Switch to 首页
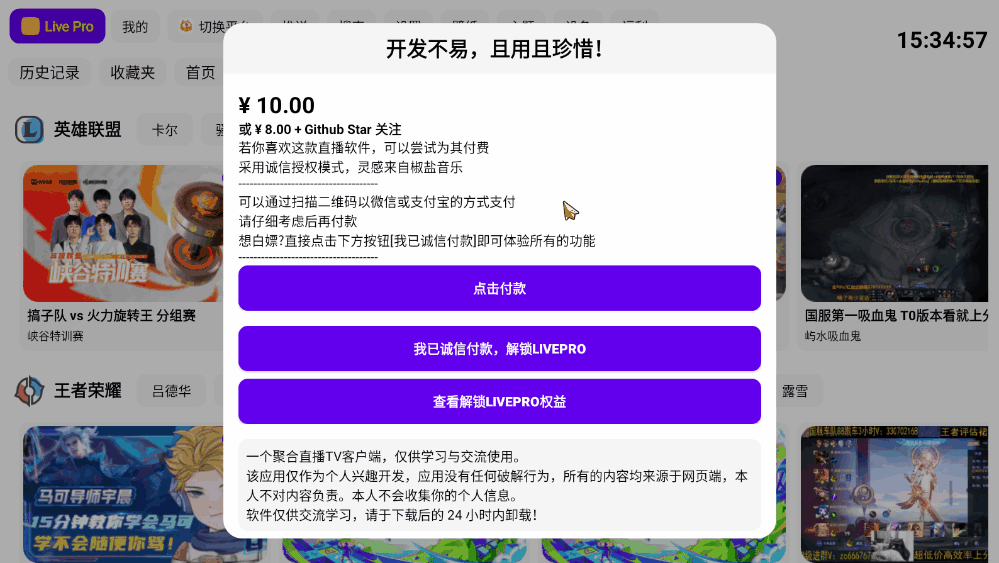 click(x=200, y=72)
